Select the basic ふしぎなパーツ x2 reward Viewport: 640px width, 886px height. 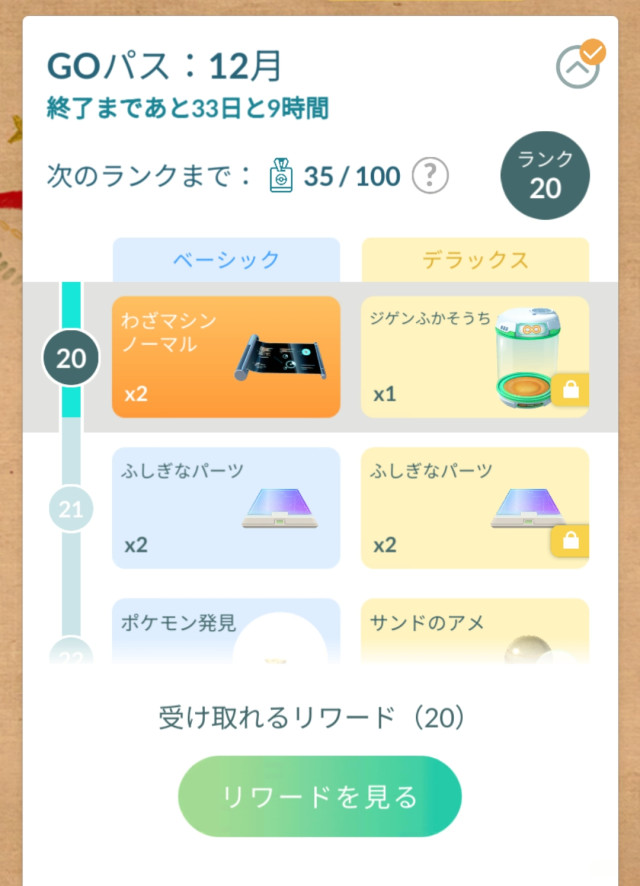pos(226,508)
